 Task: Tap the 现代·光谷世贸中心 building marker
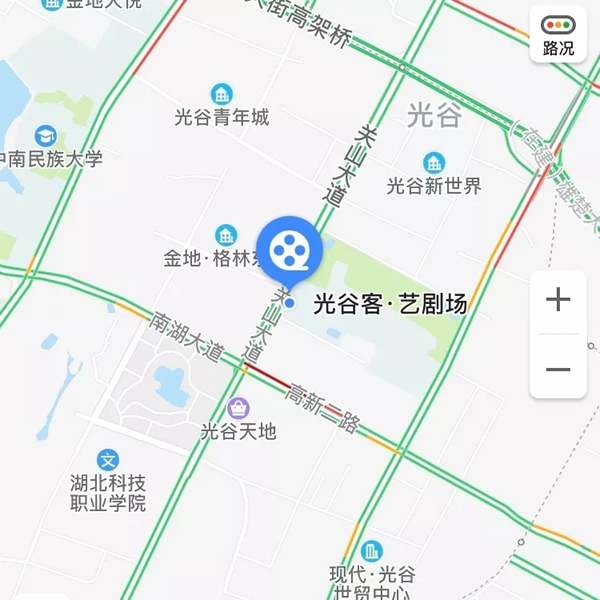pyautogui.click(x=372, y=551)
